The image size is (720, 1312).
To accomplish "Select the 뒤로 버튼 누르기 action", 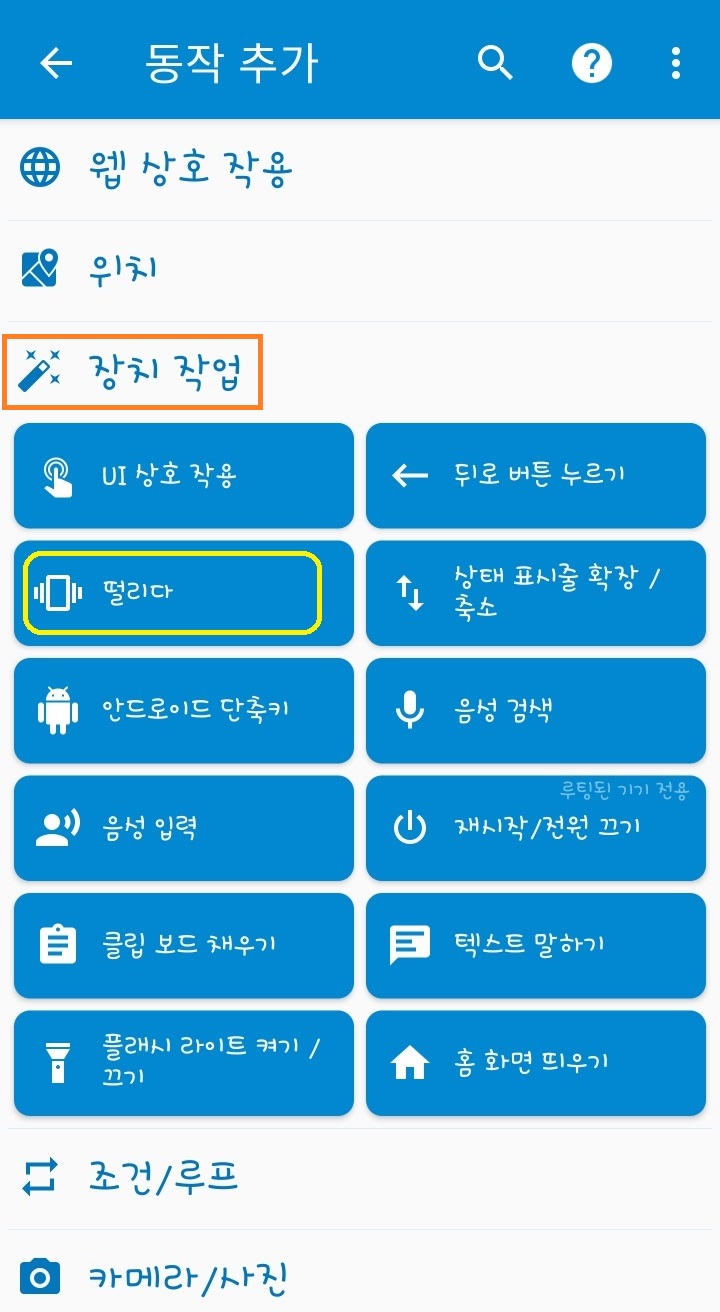I will click(x=536, y=476).
